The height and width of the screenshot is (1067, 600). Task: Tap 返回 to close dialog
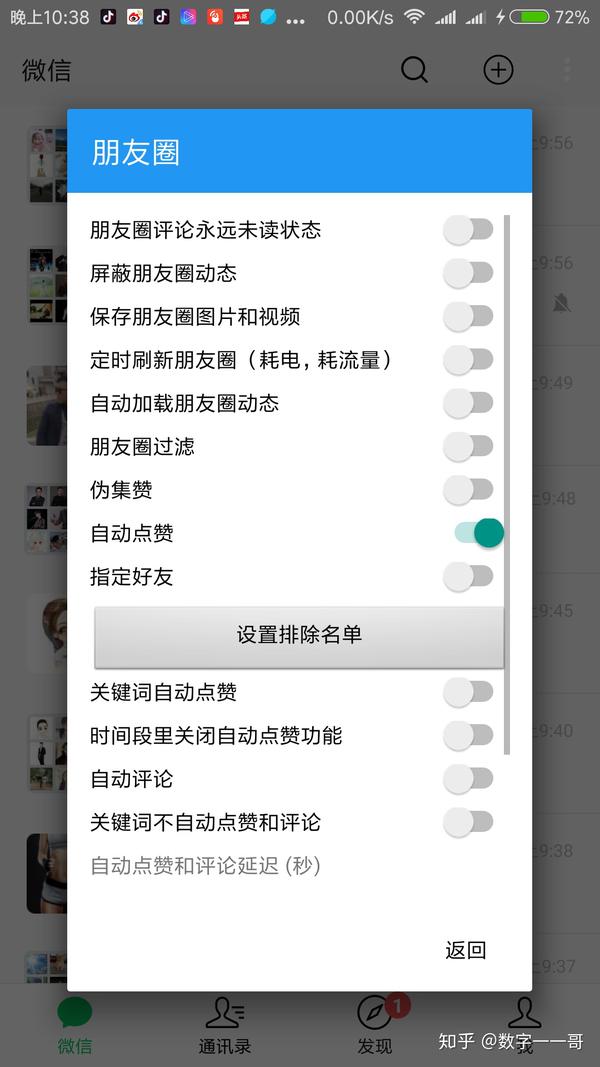click(x=466, y=950)
